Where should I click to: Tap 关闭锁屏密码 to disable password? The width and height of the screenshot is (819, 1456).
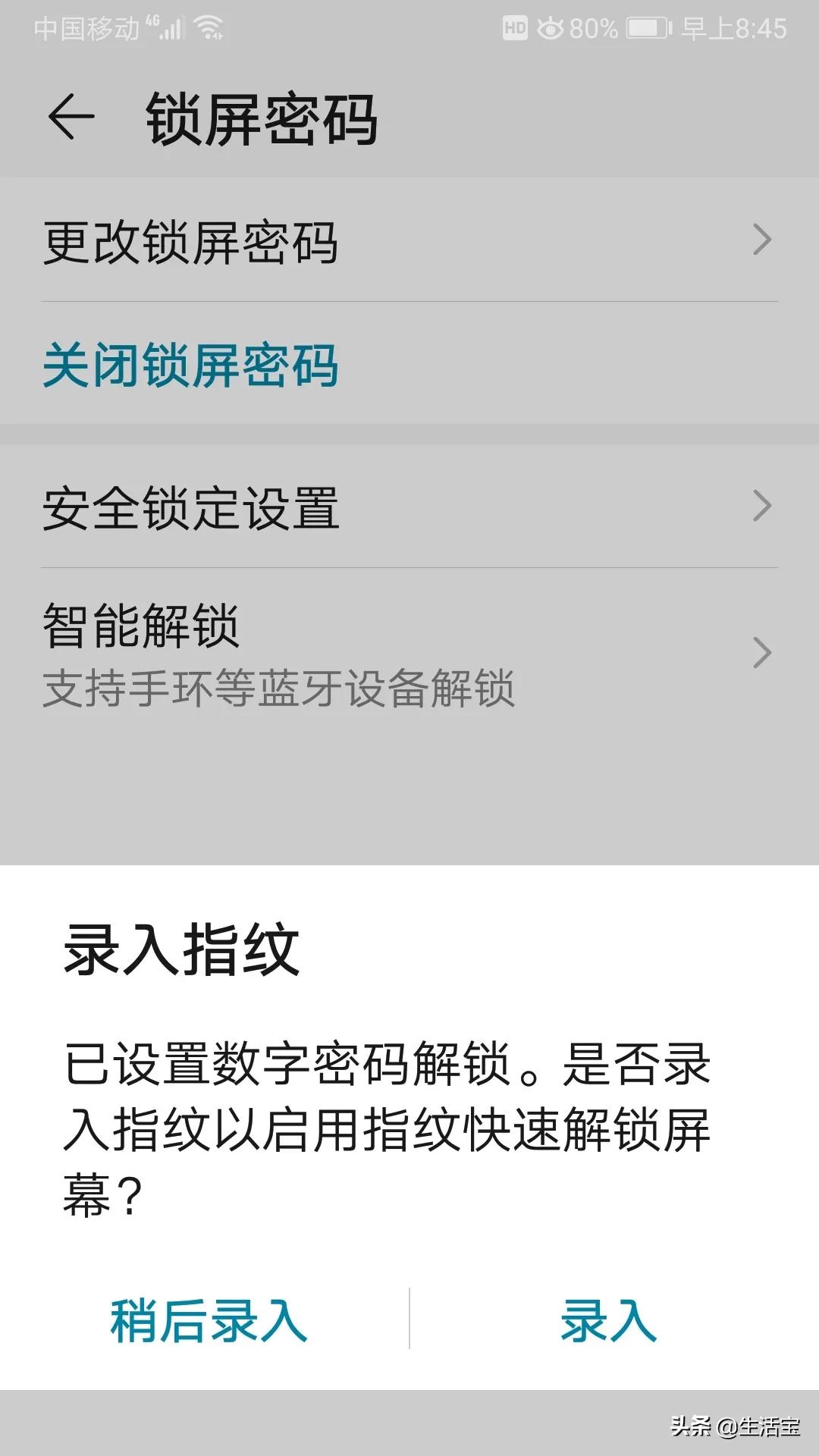coord(190,369)
